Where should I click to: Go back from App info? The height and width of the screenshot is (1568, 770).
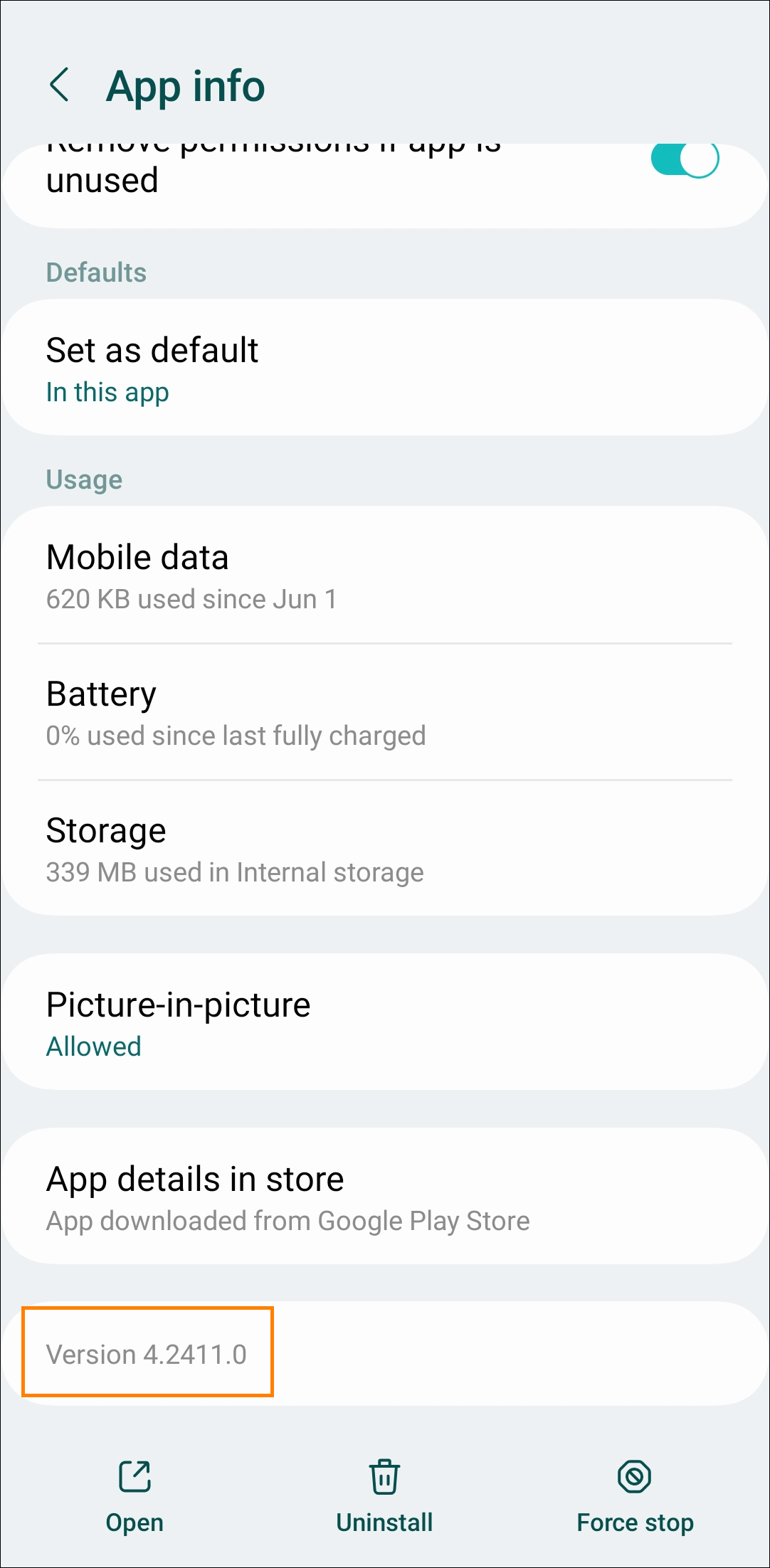pos(60,85)
